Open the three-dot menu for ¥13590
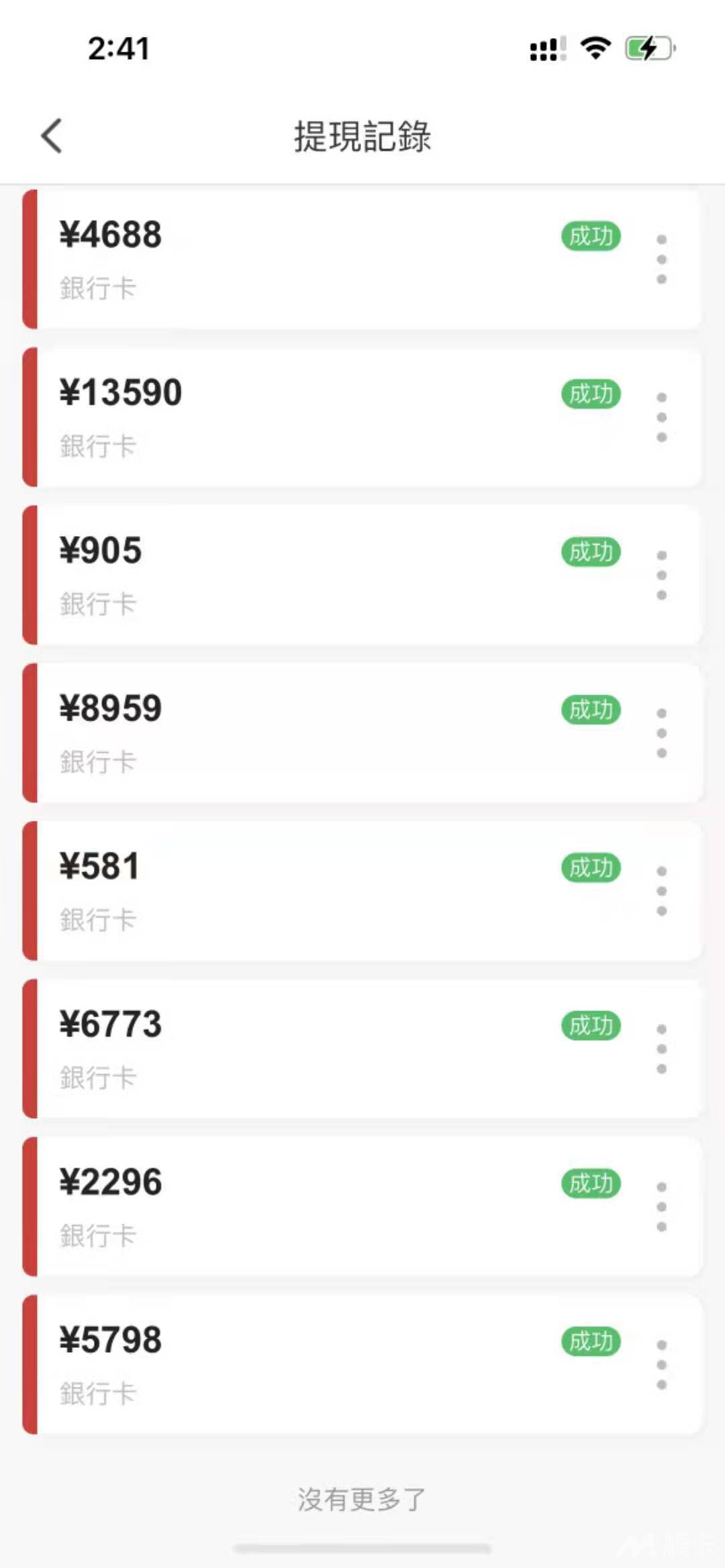Image resolution: width=725 pixels, height=1568 pixels. pyautogui.click(x=661, y=417)
